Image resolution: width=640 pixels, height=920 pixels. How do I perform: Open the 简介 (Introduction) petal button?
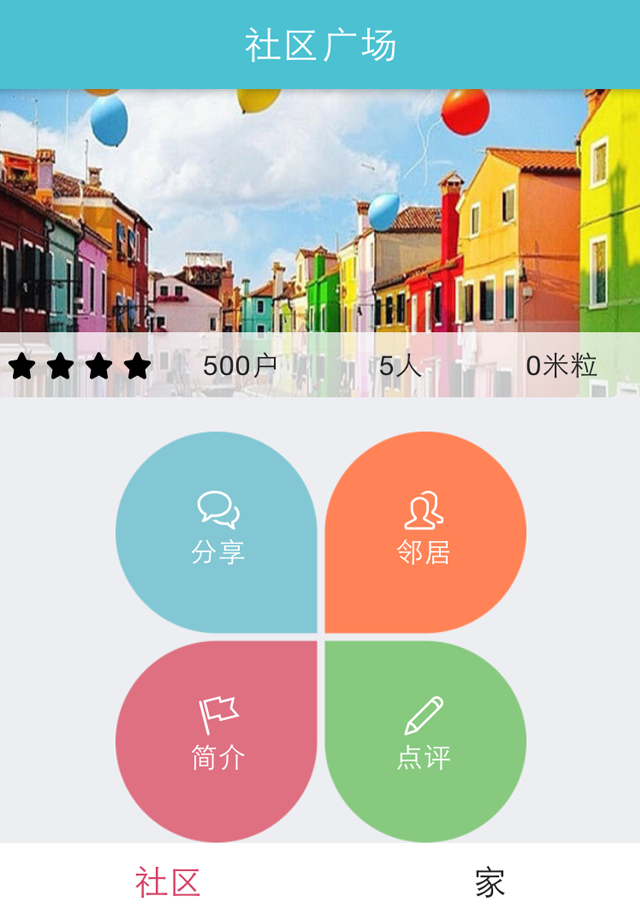click(x=217, y=741)
